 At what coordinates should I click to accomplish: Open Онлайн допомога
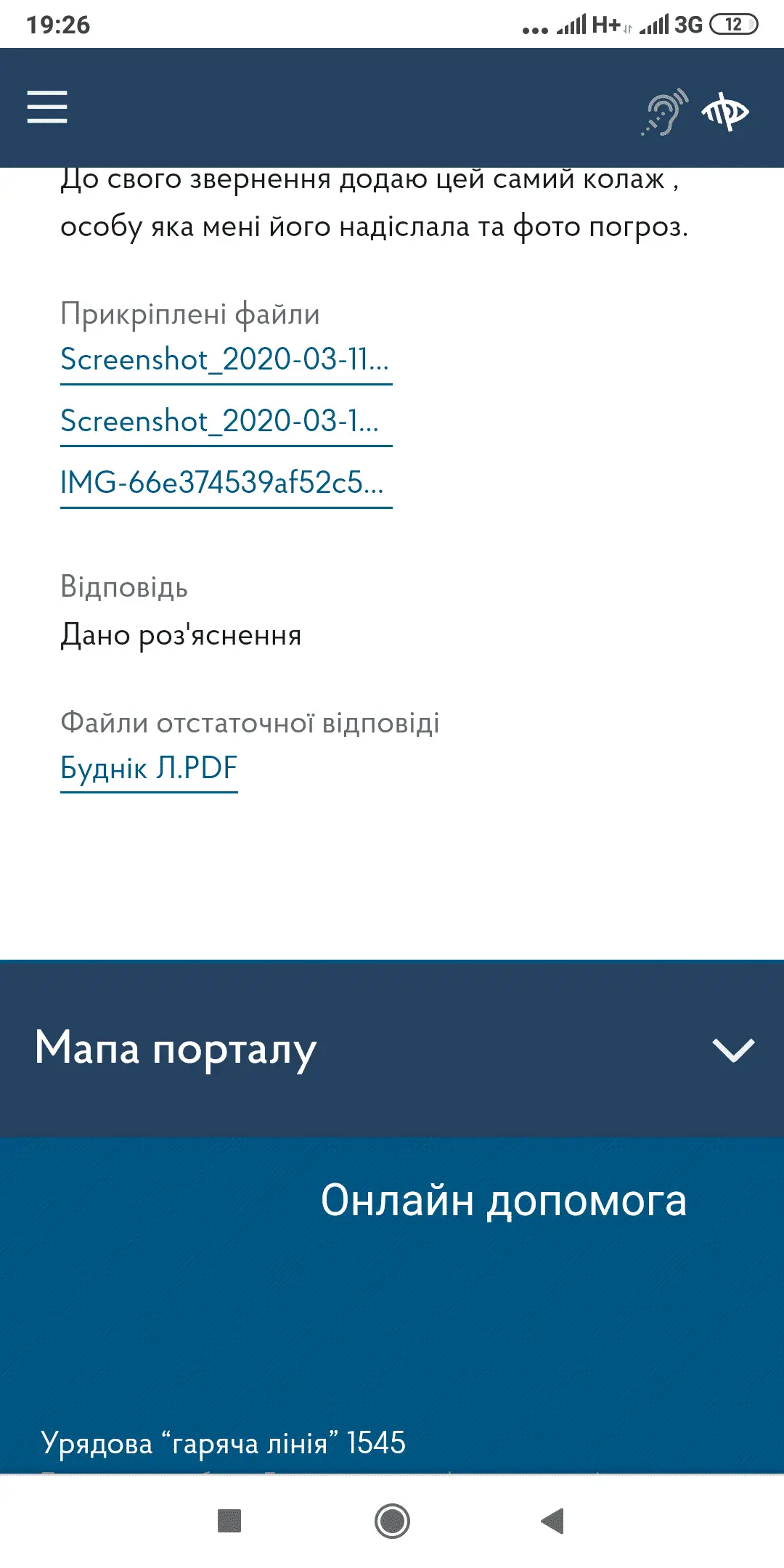[503, 1200]
